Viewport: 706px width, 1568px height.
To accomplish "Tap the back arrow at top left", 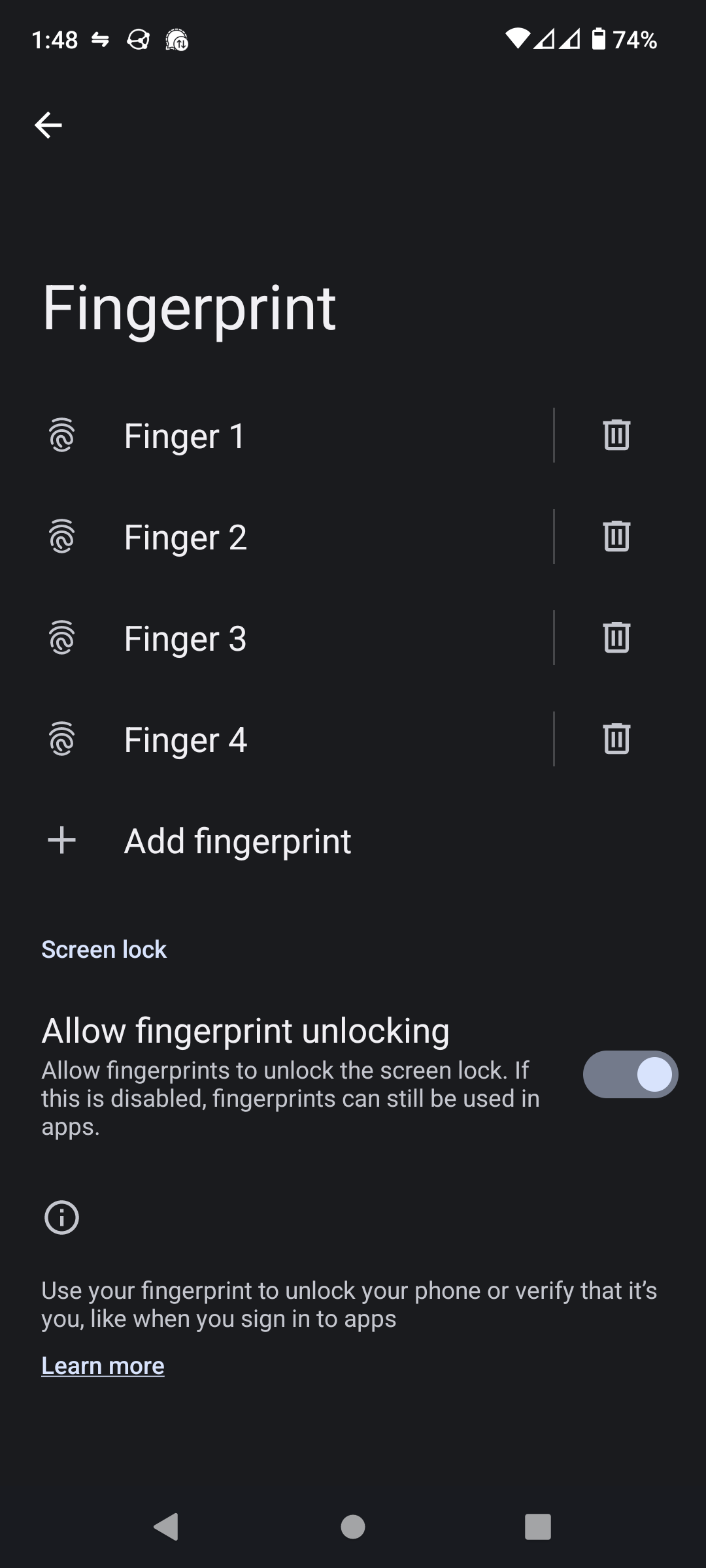I will pyautogui.click(x=49, y=124).
